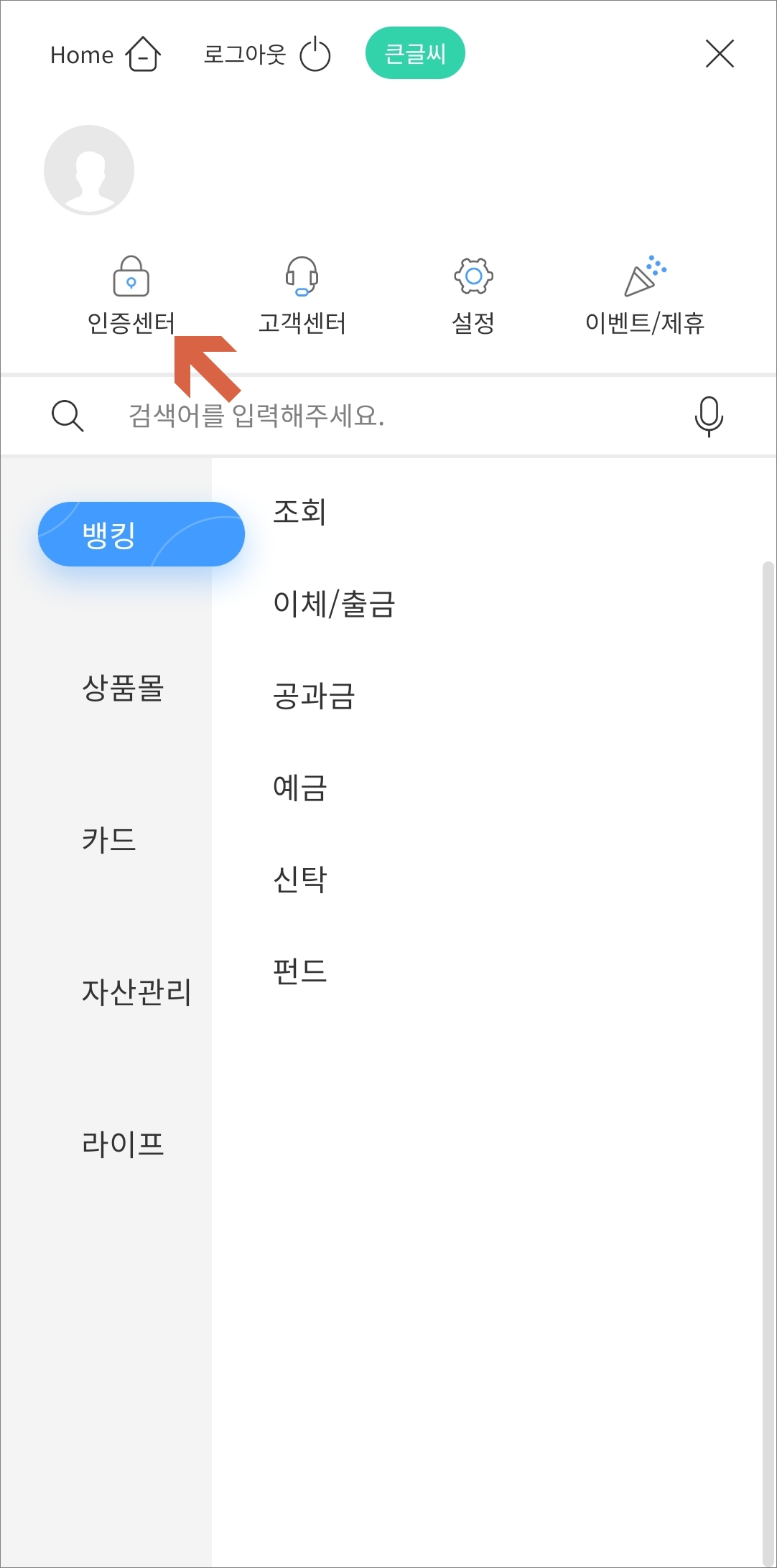Select the 자산관리 category
This screenshot has height=1568, width=777.
[136, 994]
